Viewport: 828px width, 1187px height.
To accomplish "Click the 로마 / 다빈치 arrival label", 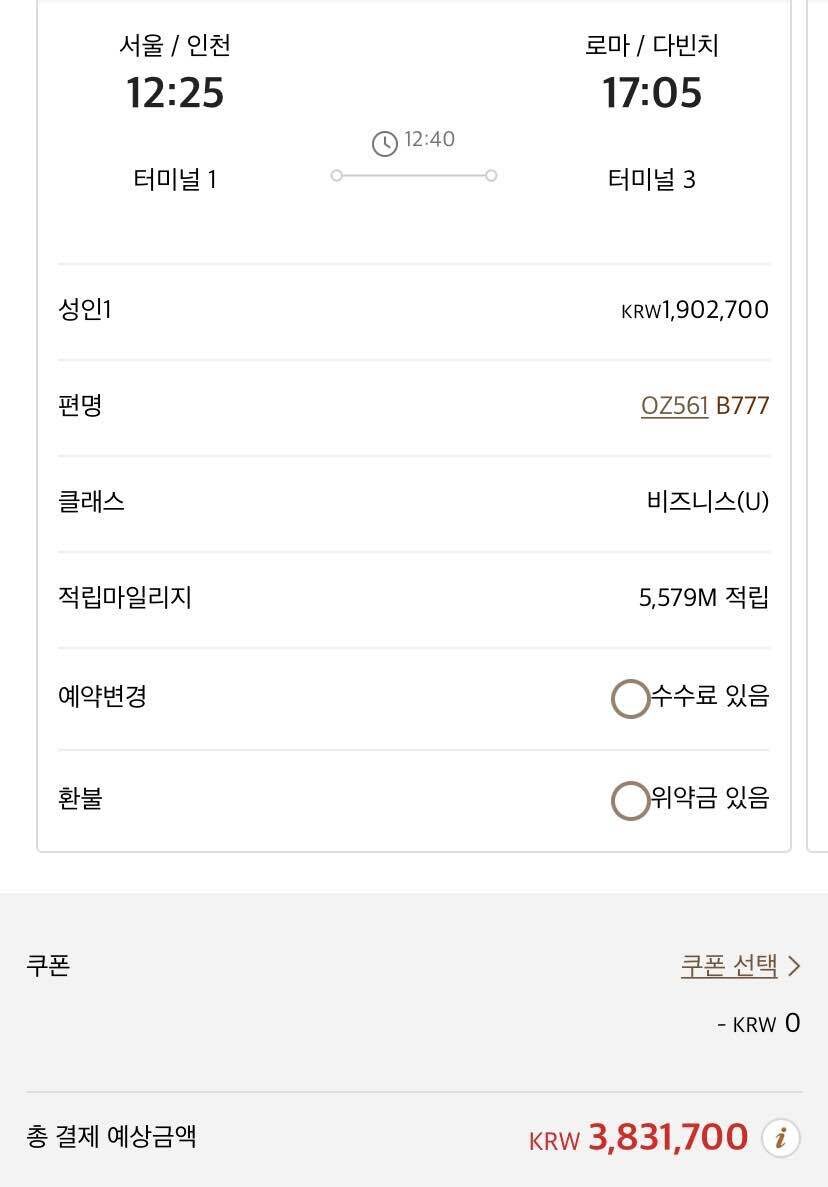I will (x=654, y=46).
